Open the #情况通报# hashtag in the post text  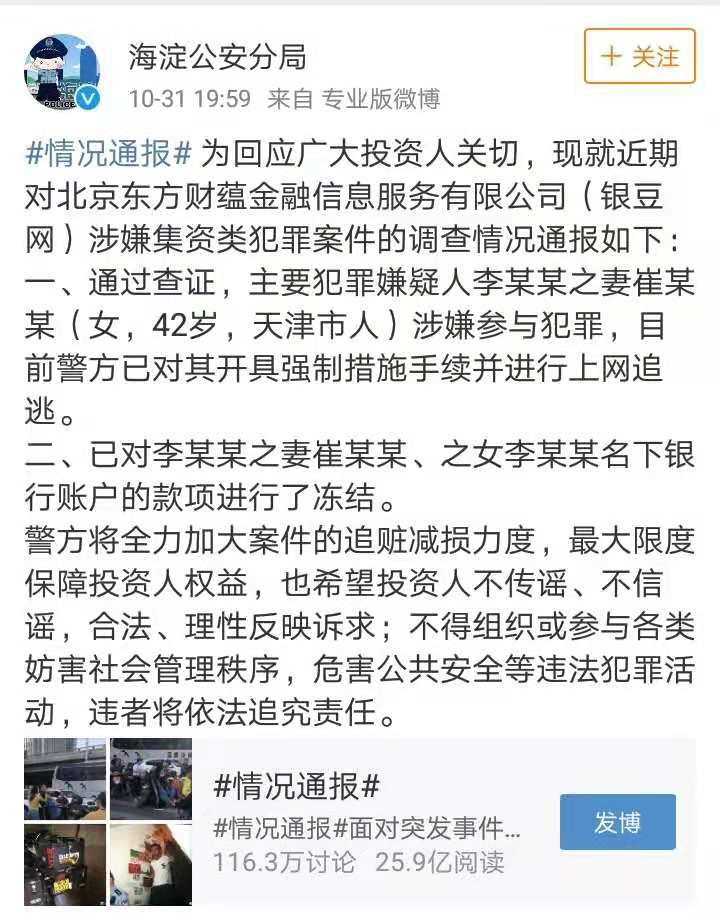tap(107, 155)
